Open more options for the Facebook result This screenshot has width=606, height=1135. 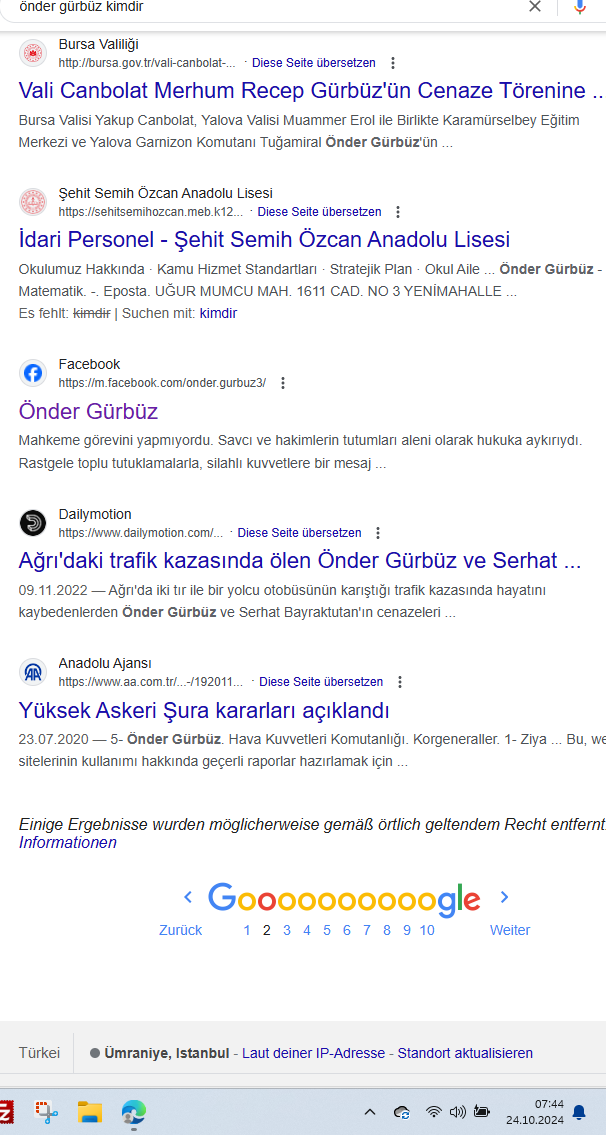(x=283, y=383)
